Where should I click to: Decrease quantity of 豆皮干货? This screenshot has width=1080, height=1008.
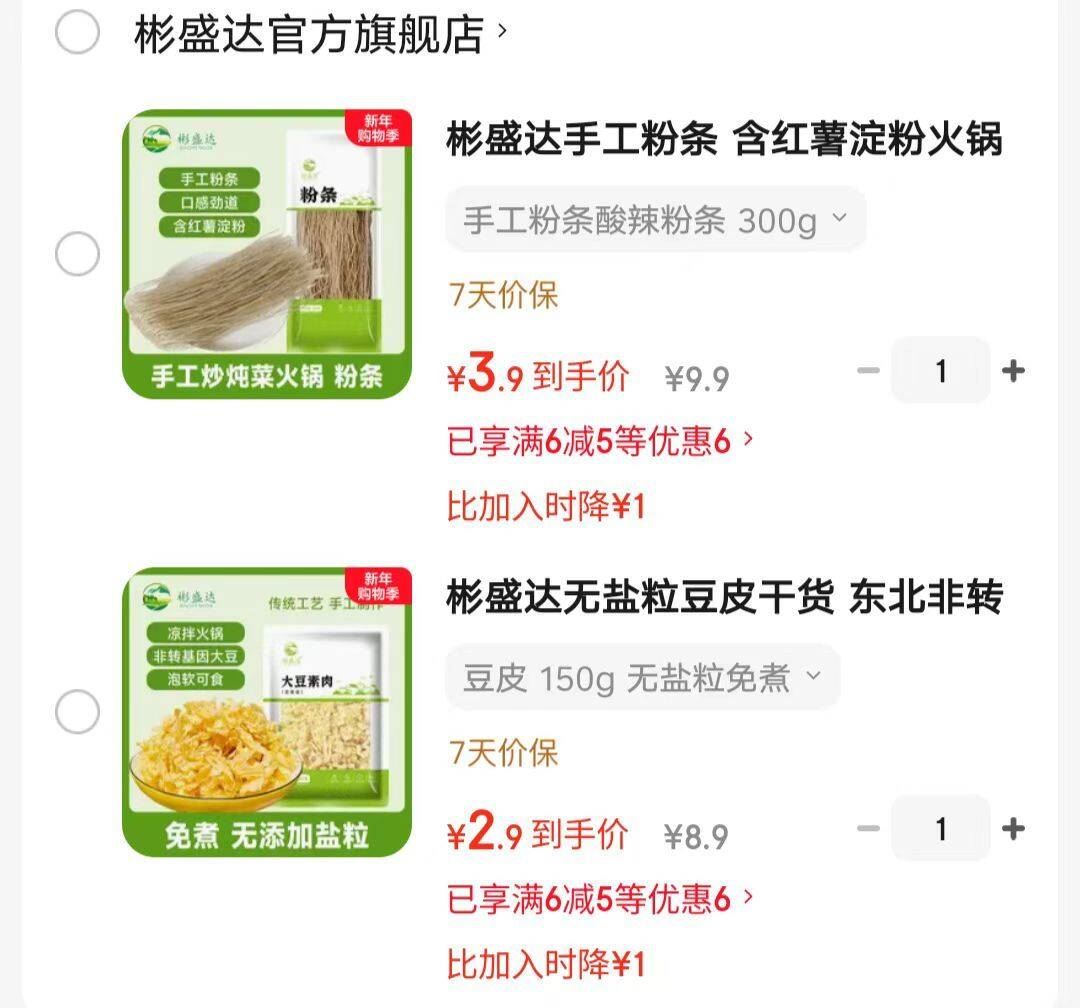(x=868, y=829)
